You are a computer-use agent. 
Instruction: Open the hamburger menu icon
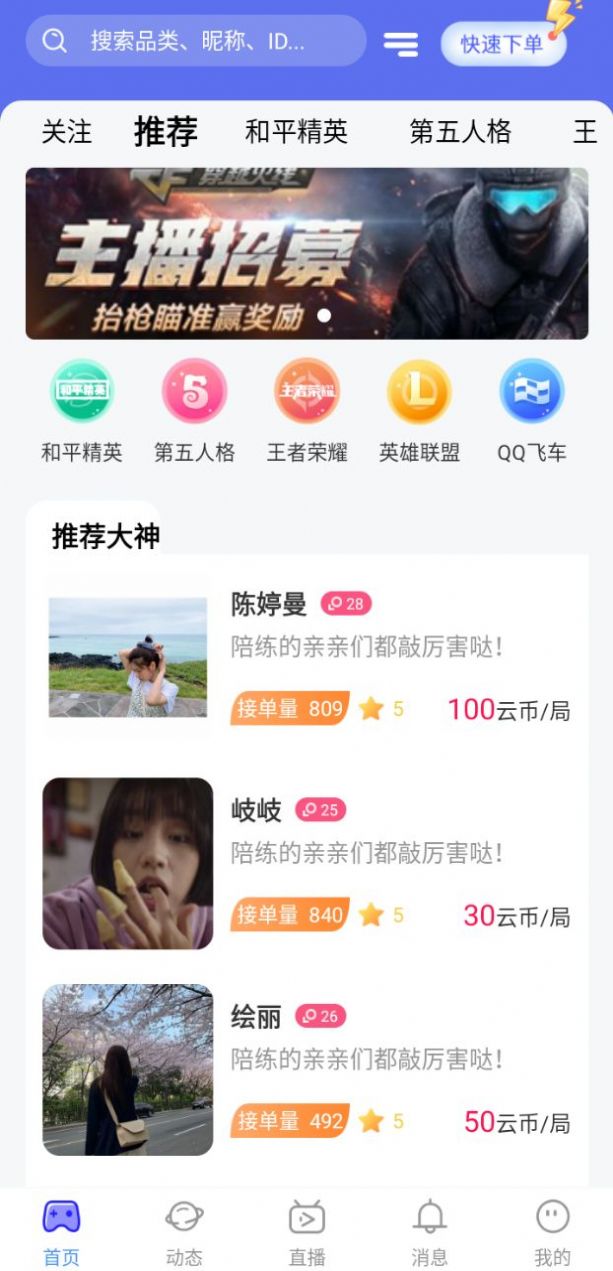point(401,44)
